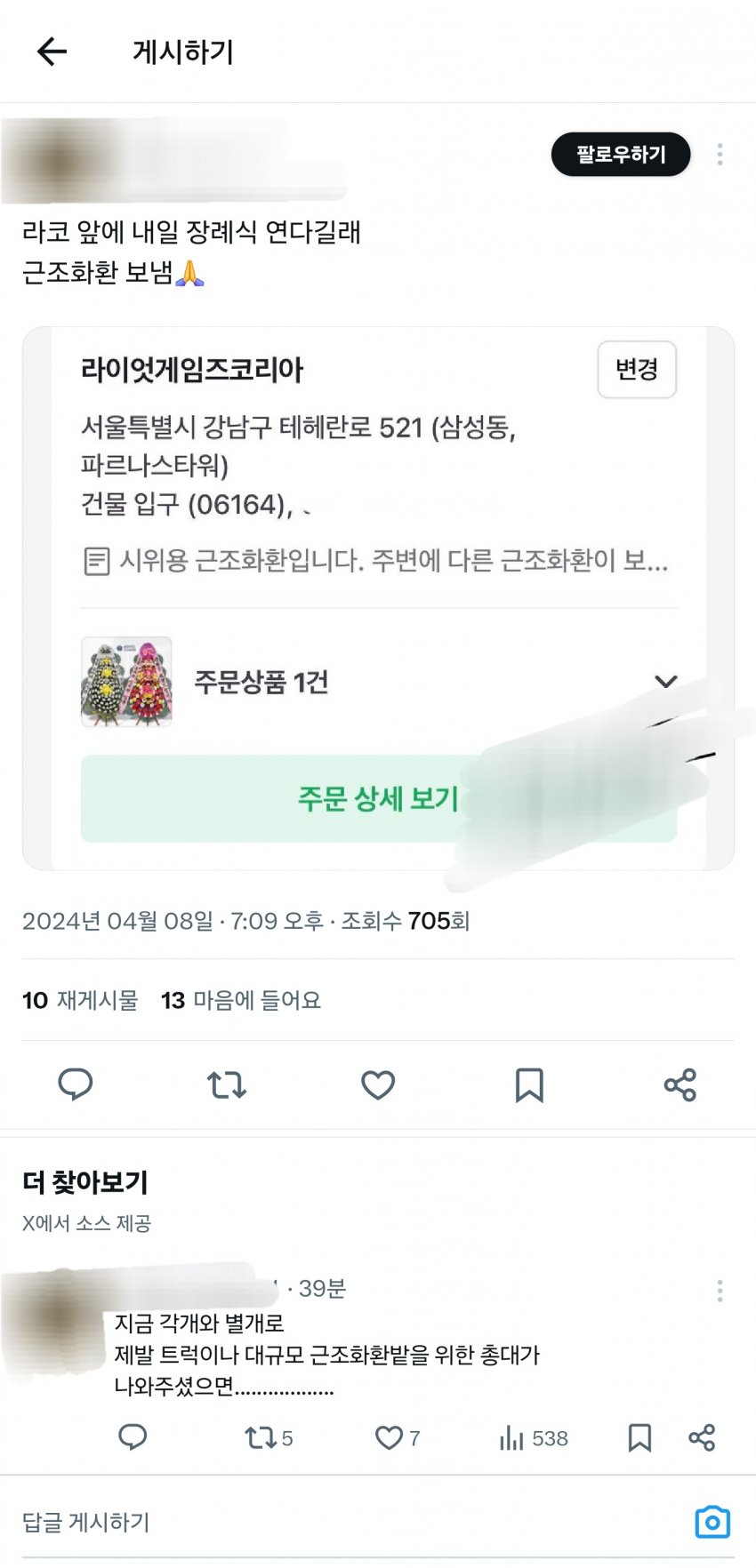The height and width of the screenshot is (1568, 756).
Task: Open the main post's overflow menu
Action: tap(720, 155)
